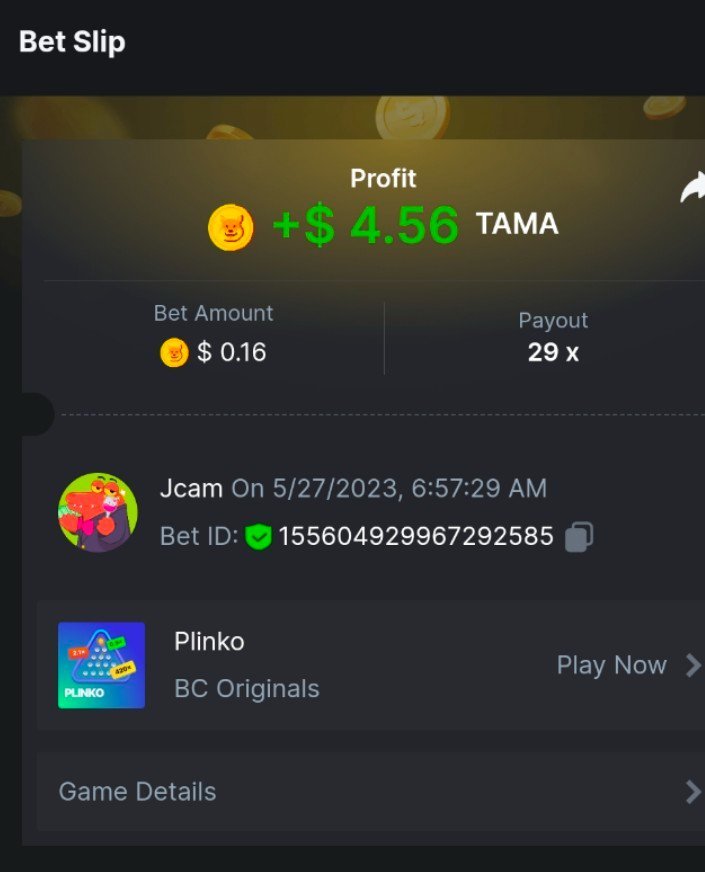Copy the Bet ID number
Viewport: 705px width, 872px height.
tap(578, 537)
